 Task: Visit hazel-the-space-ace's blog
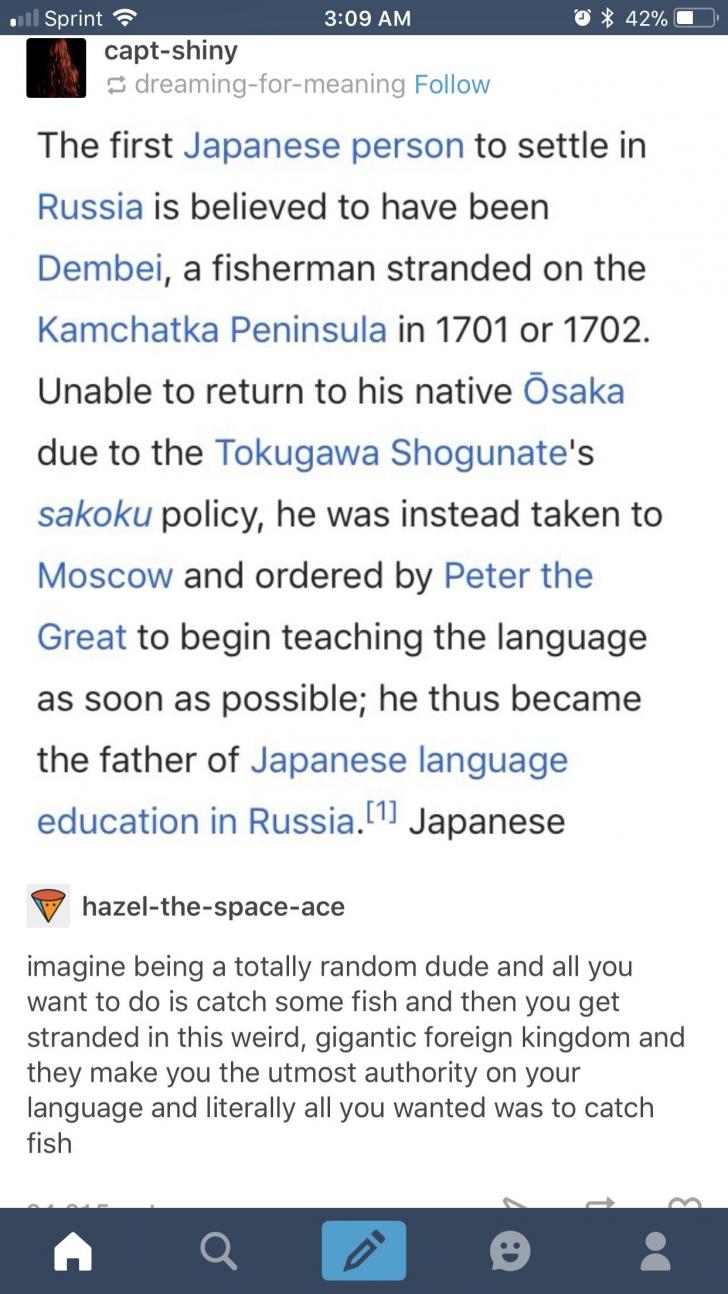(x=212, y=907)
